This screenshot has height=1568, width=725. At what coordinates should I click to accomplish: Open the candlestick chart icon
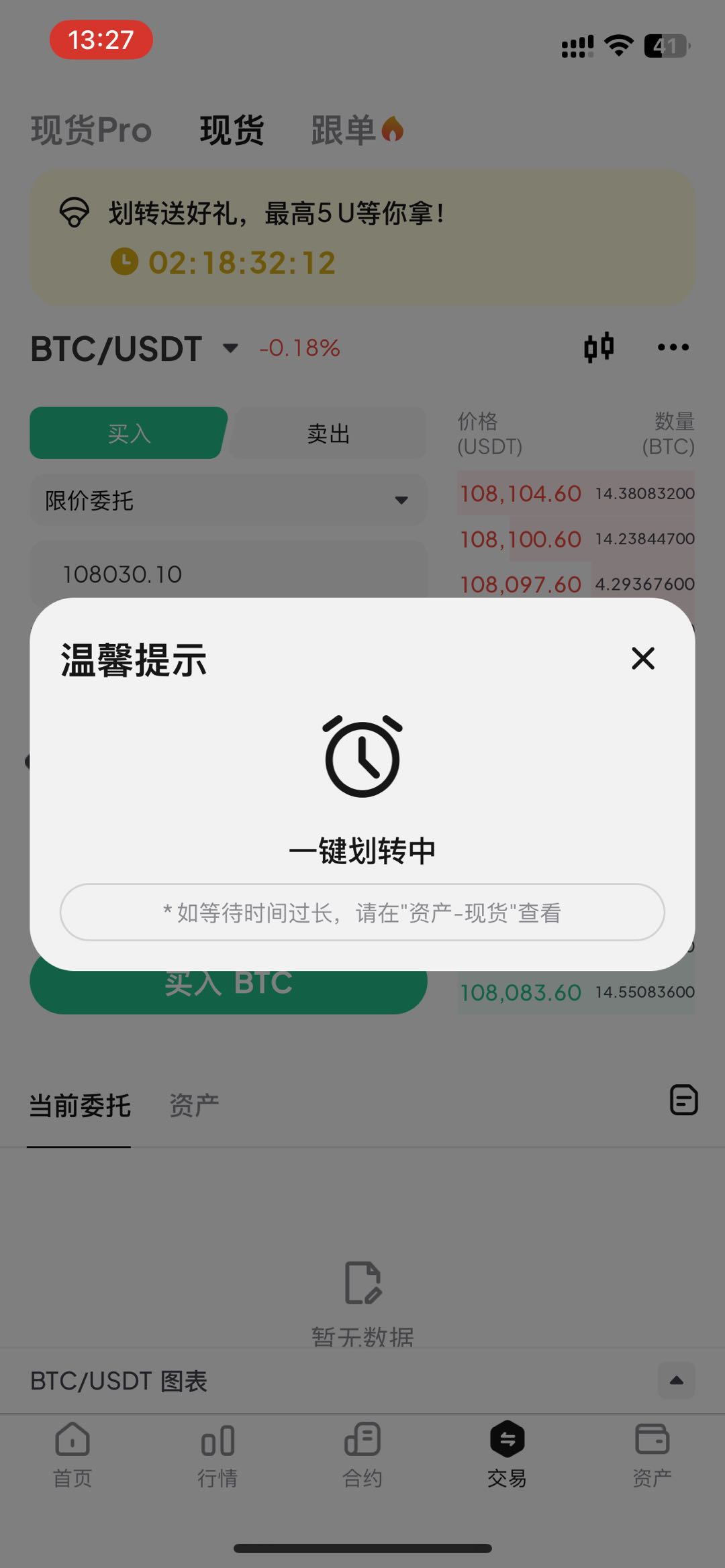click(598, 347)
